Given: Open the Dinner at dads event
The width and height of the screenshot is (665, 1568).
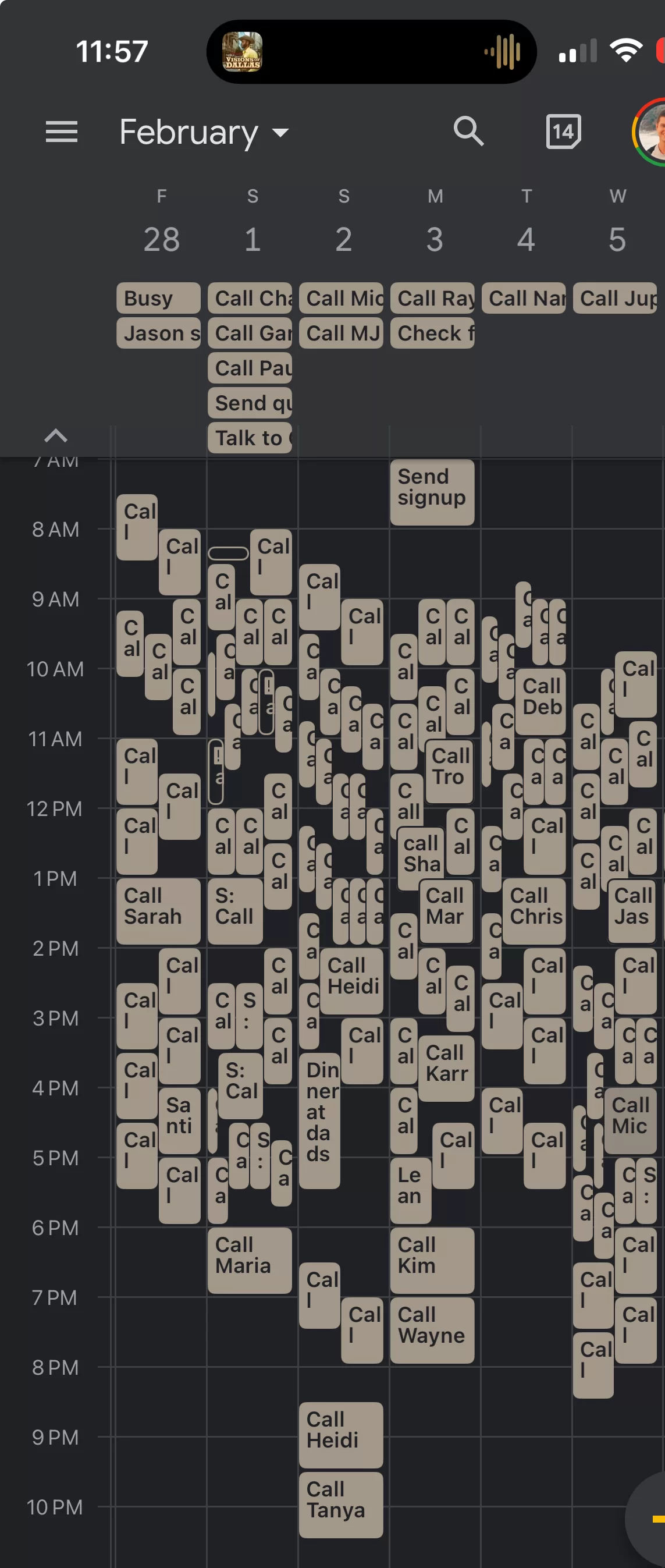Looking at the screenshot, I should pos(319,1120).
